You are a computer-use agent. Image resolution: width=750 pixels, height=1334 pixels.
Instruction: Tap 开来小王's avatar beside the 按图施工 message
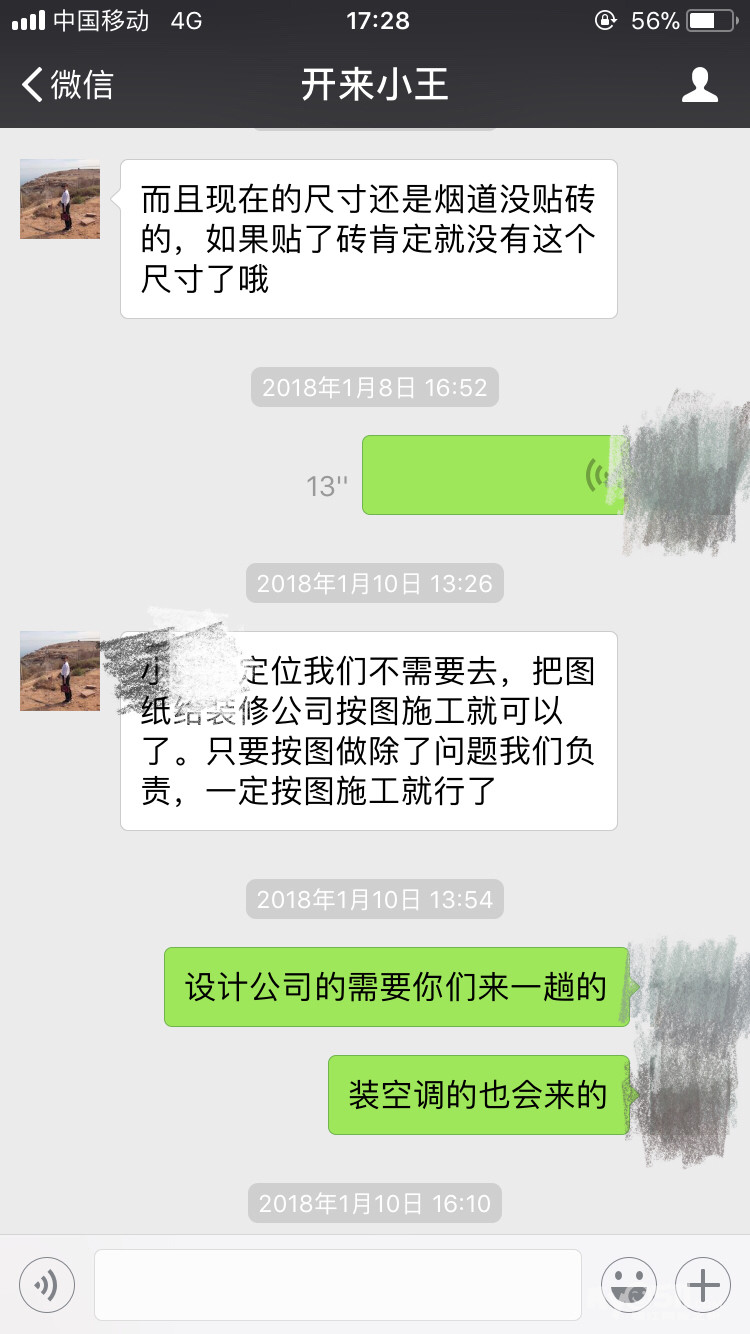(60, 671)
